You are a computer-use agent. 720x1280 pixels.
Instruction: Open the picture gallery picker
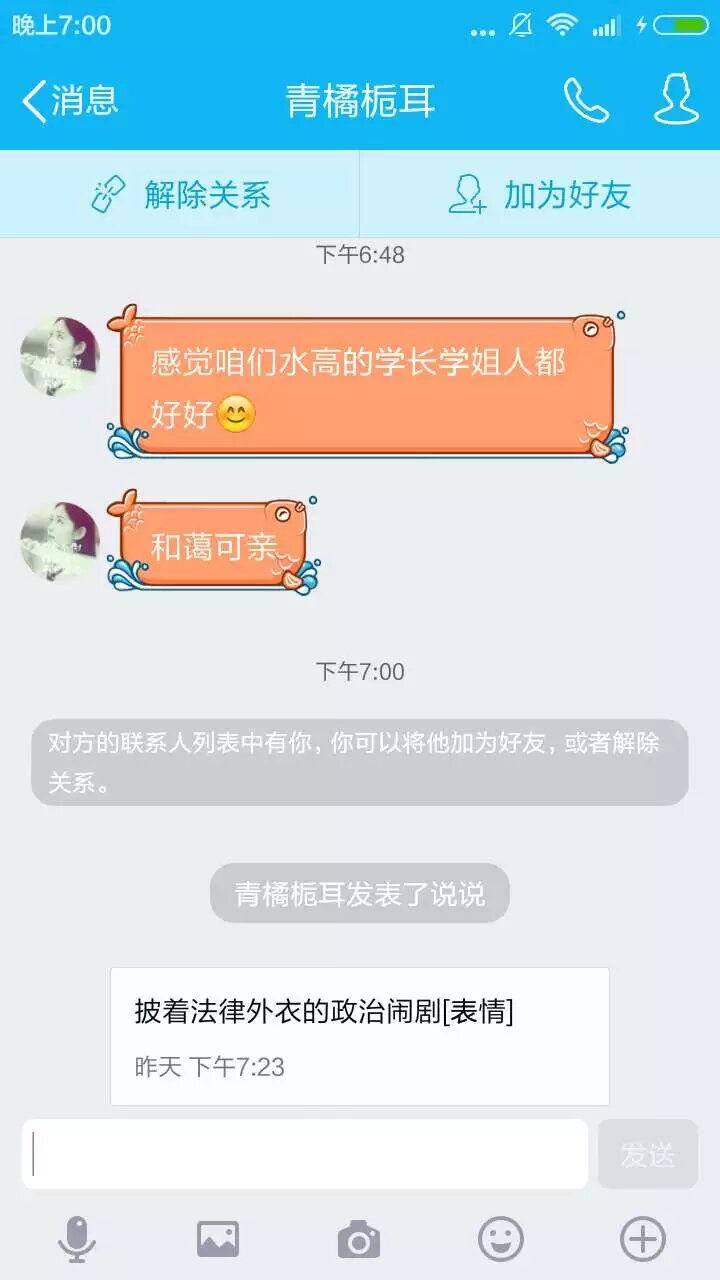218,1240
